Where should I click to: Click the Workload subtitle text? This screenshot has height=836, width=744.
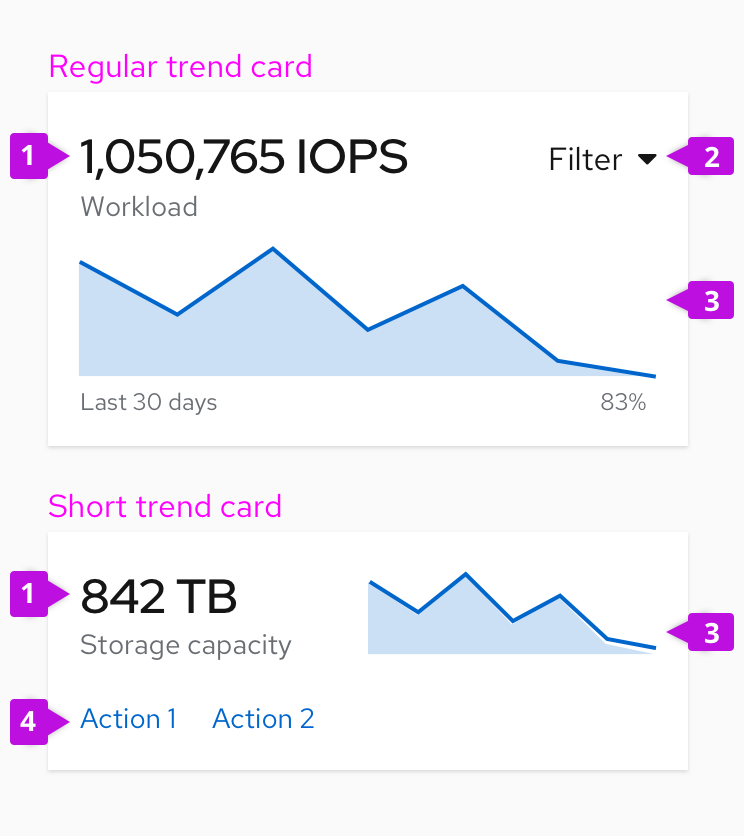click(139, 207)
